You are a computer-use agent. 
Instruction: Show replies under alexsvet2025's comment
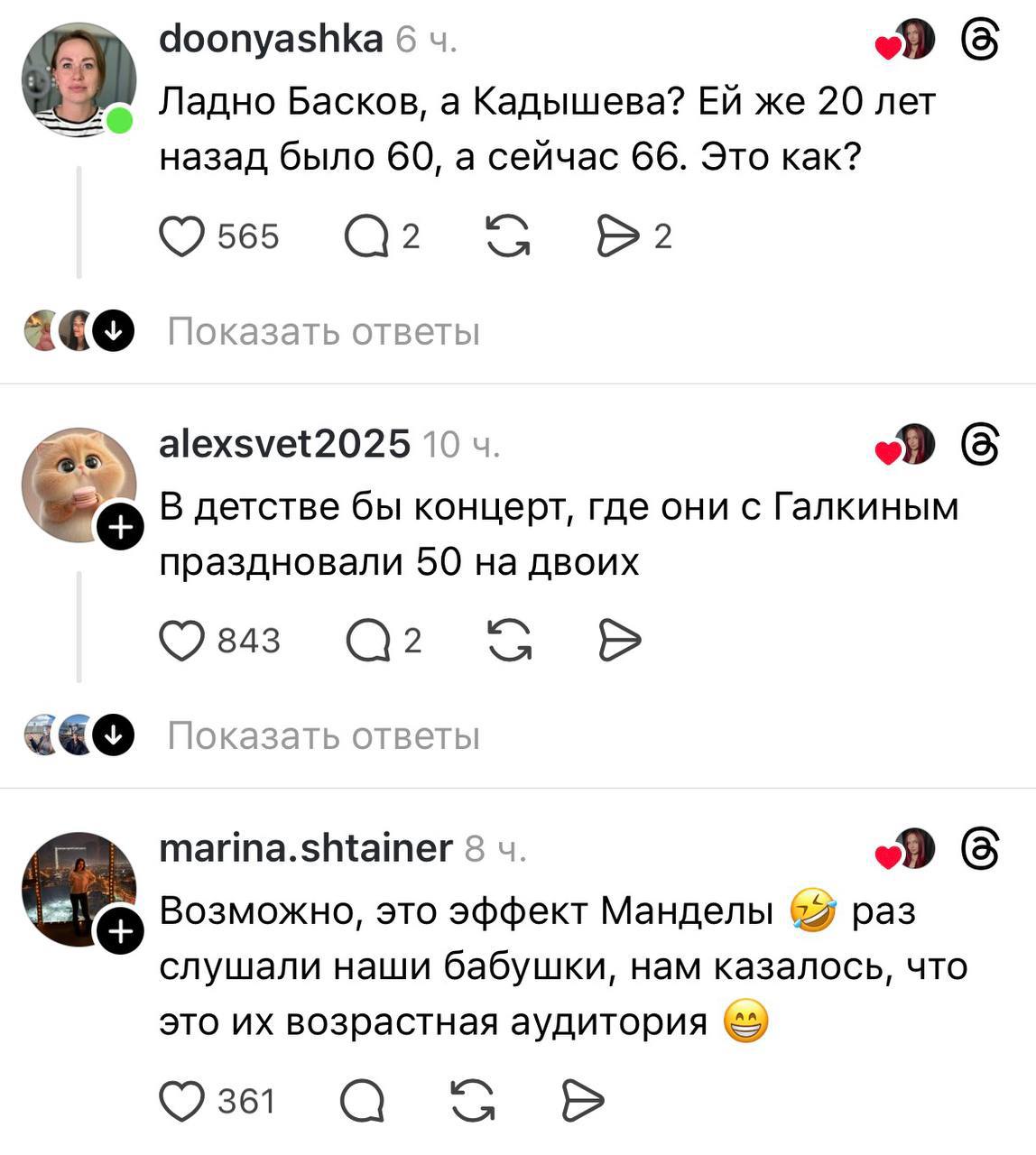click(x=323, y=736)
